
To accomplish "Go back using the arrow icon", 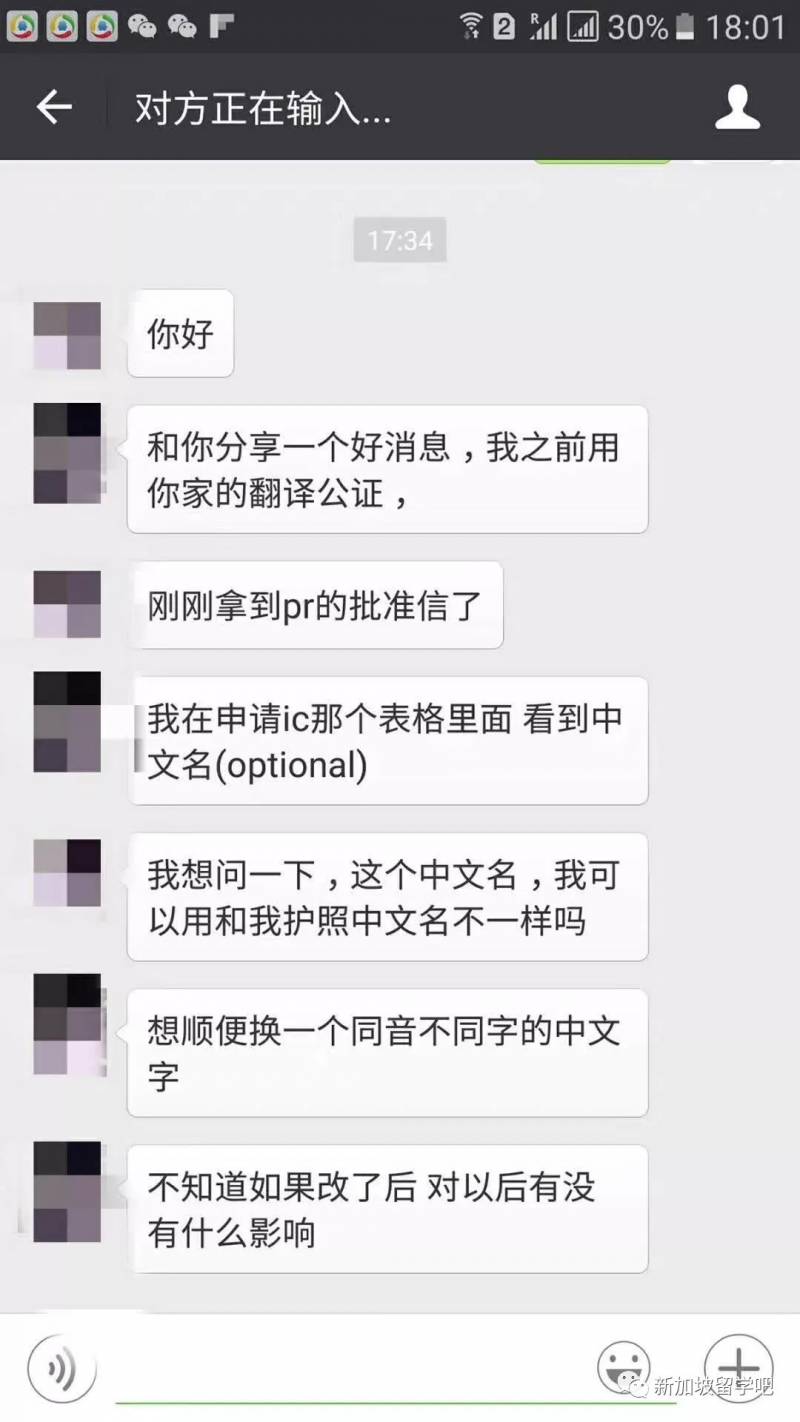I will point(54,107).
